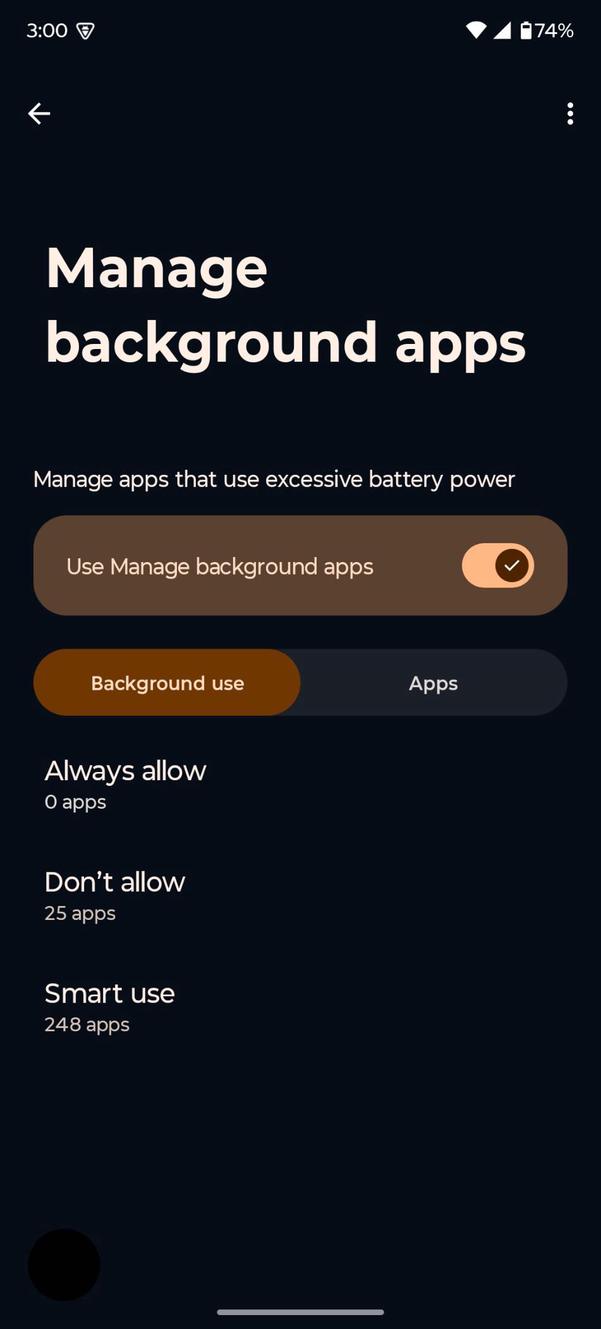Viewport: 601px width, 1329px height.
Task: Select the Background use tab
Action: 167,683
